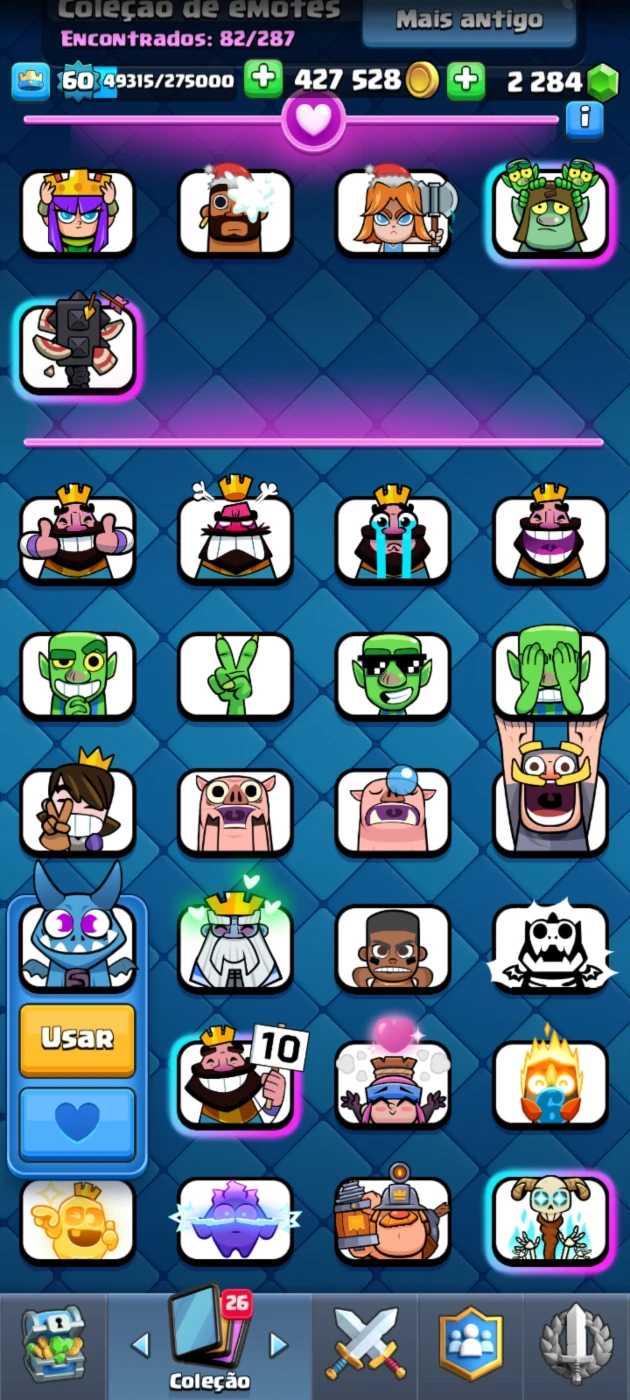The image size is (630, 1400).
Task: Buy gems with the plus beside the gem counter
Action: click(466, 80)
